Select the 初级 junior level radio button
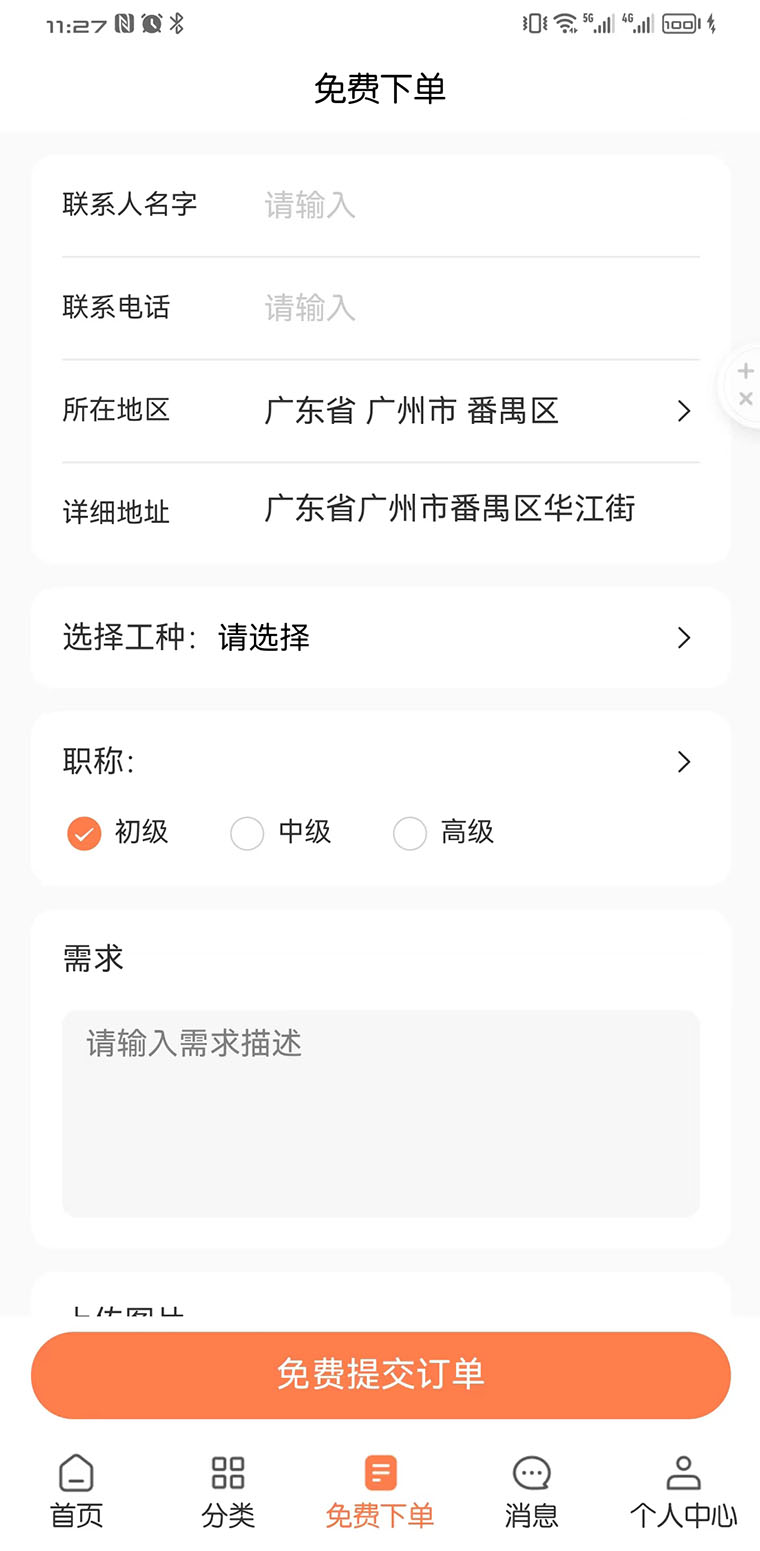 (x=84, y=832)
